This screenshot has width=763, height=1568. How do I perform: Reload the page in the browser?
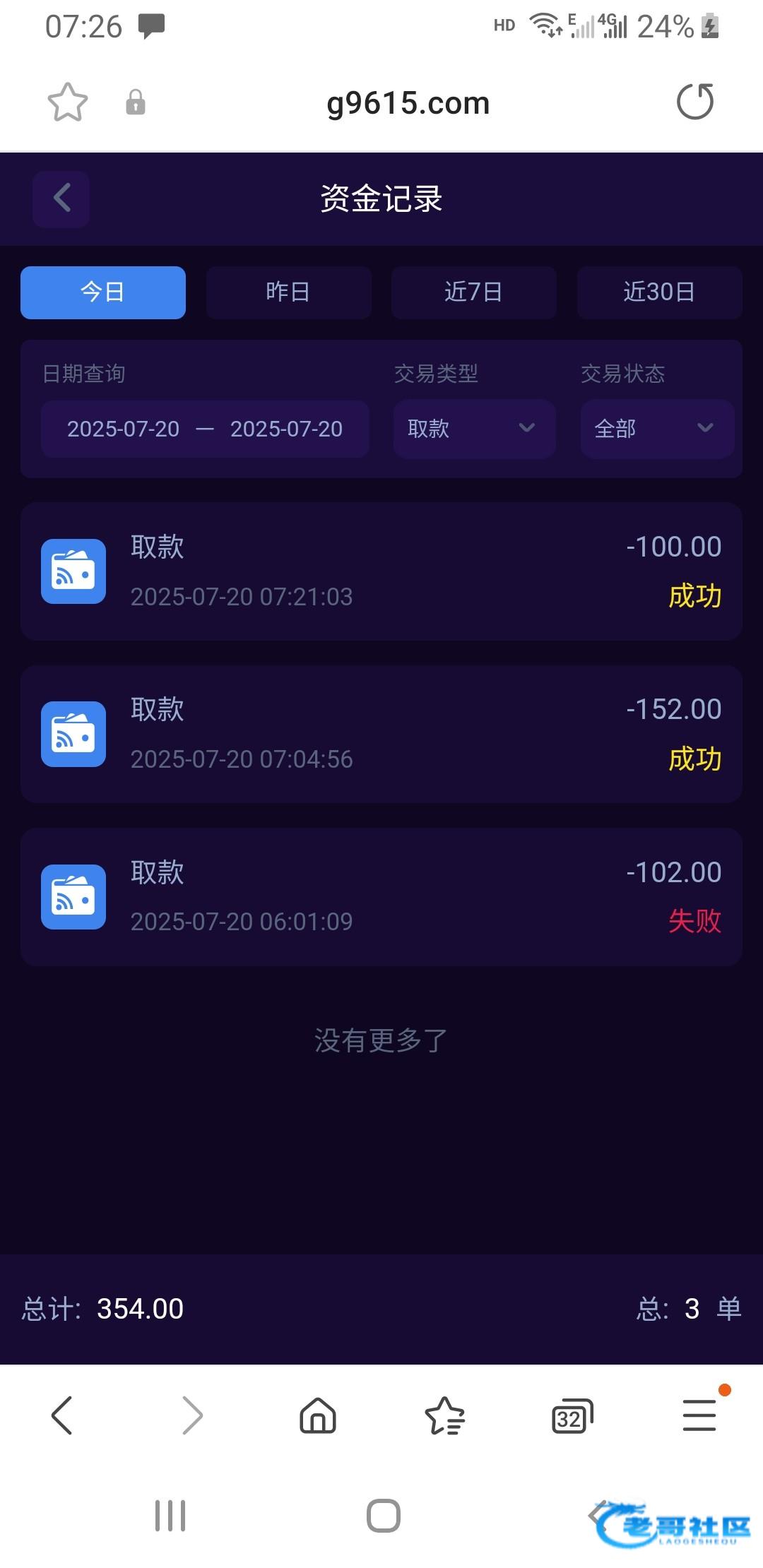695,102
